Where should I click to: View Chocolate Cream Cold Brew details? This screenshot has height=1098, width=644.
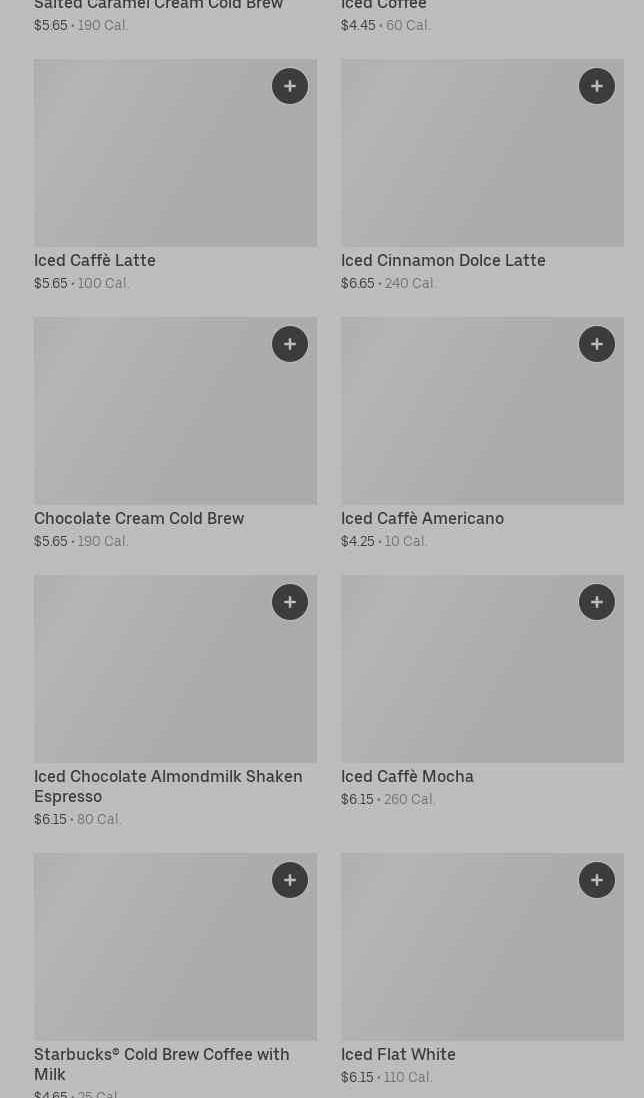[150, 420]
